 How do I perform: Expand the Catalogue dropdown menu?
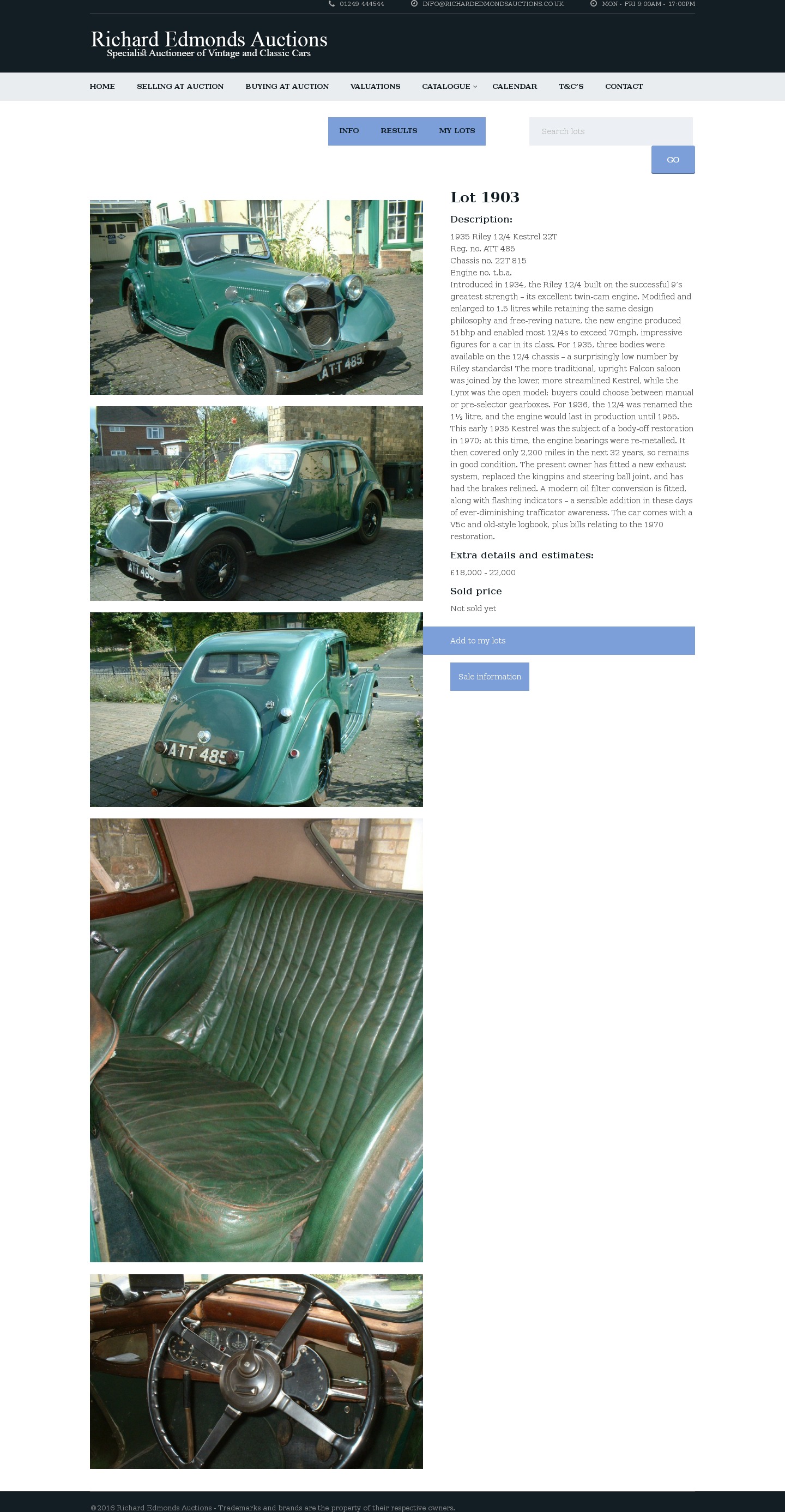(449, 86)
